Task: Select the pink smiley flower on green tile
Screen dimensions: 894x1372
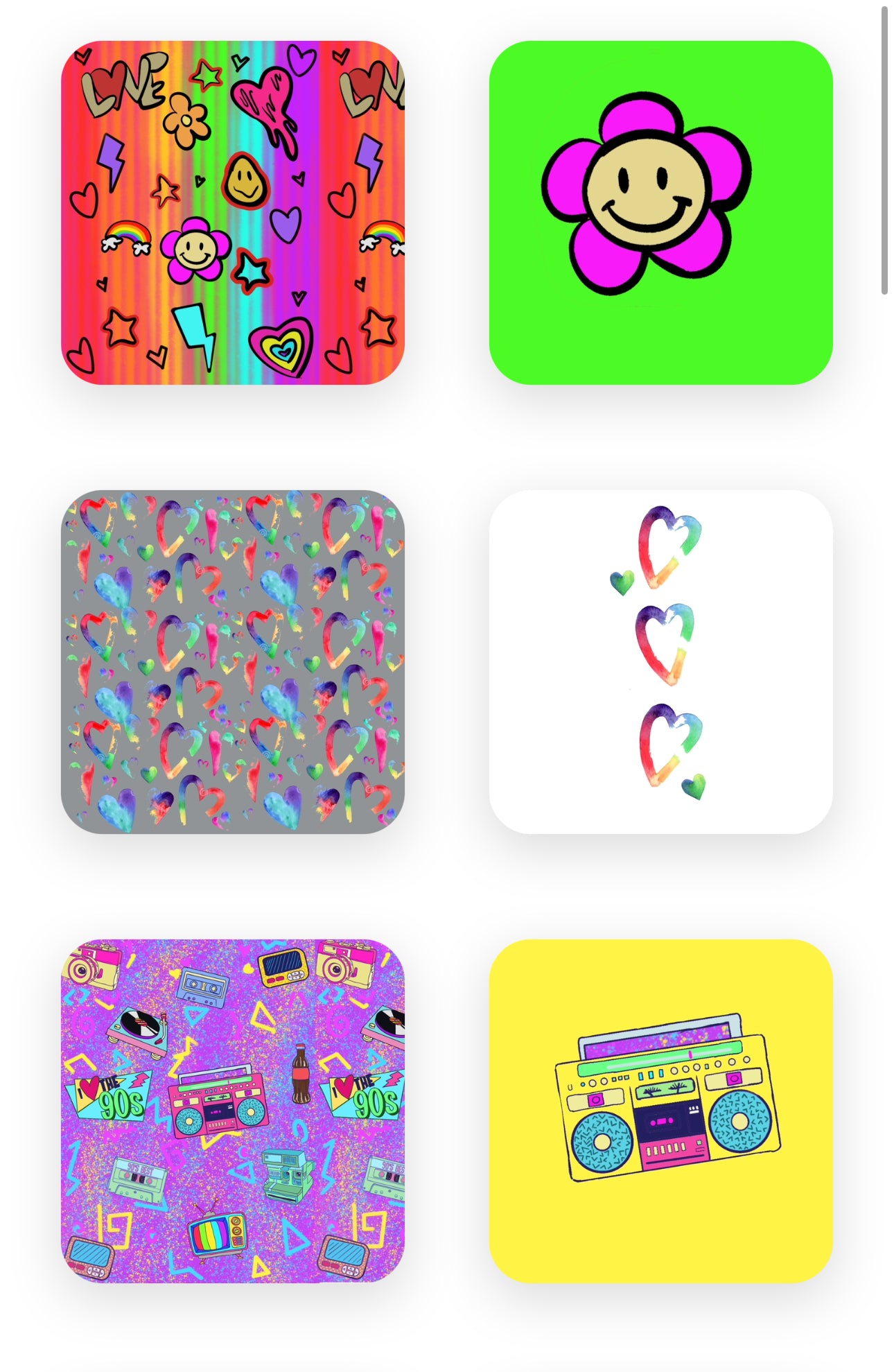Action: (x=660, y=212)
